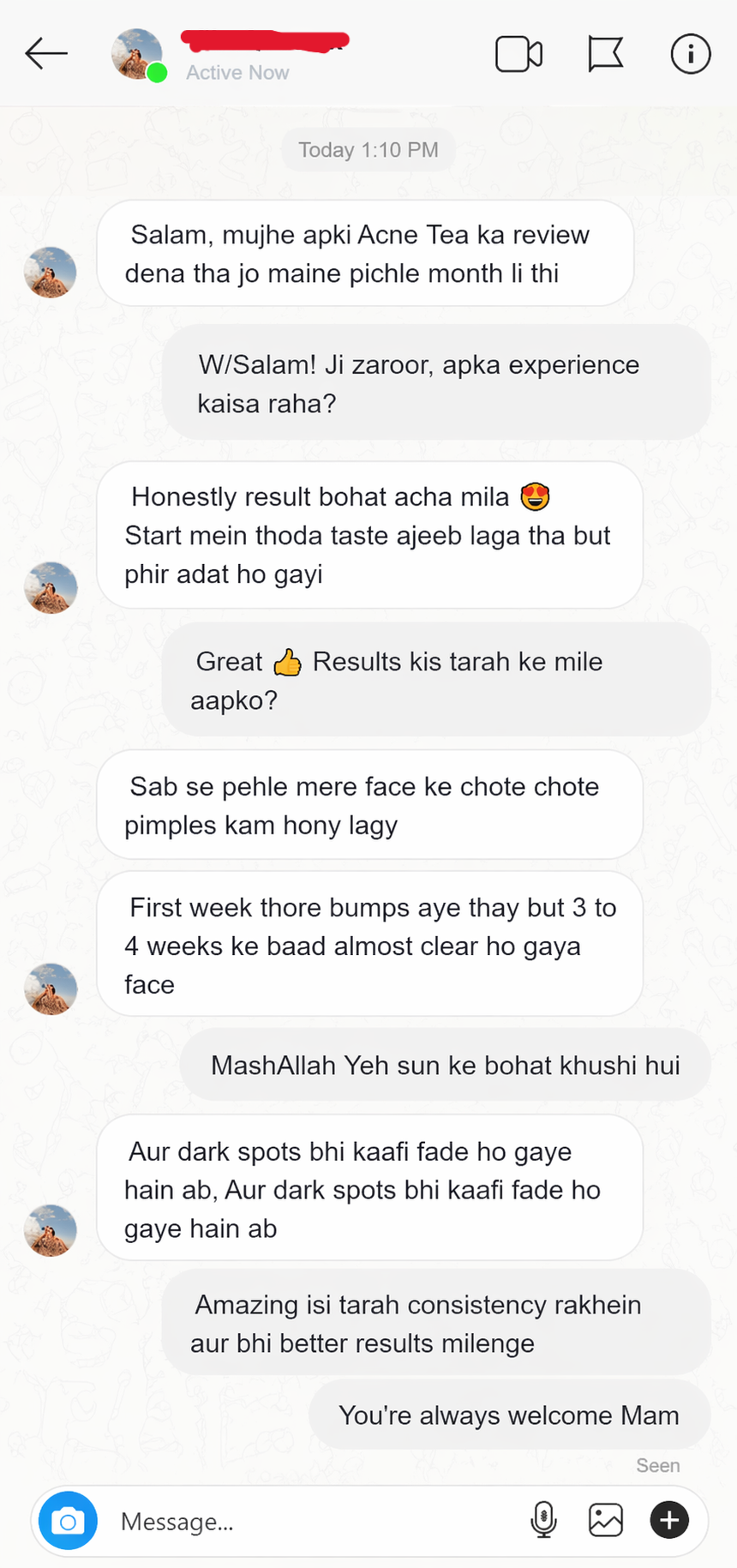Go back using the arrow icon
This screenshot has height=1568, width=737.
[46, 53]
